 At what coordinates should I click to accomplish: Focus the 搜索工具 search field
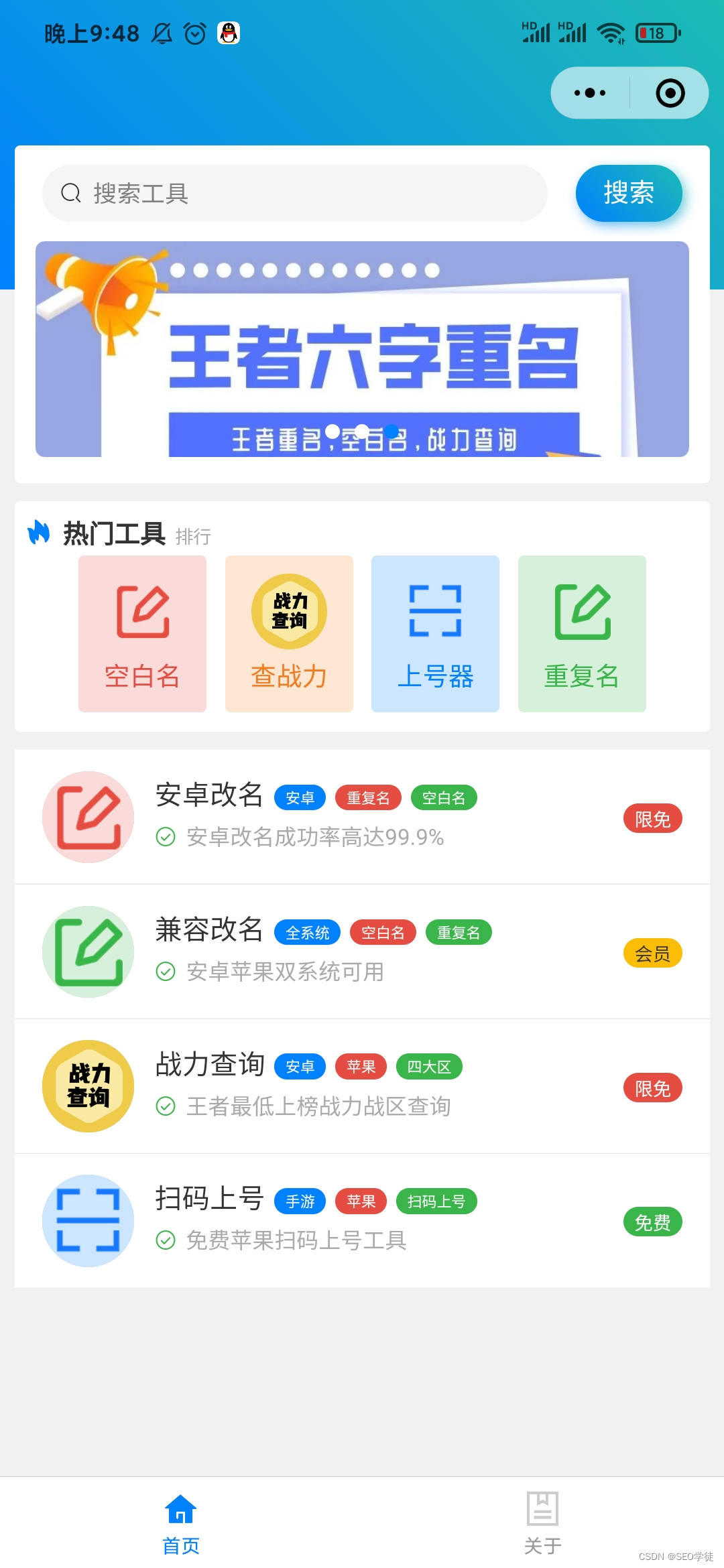[295, 194]
